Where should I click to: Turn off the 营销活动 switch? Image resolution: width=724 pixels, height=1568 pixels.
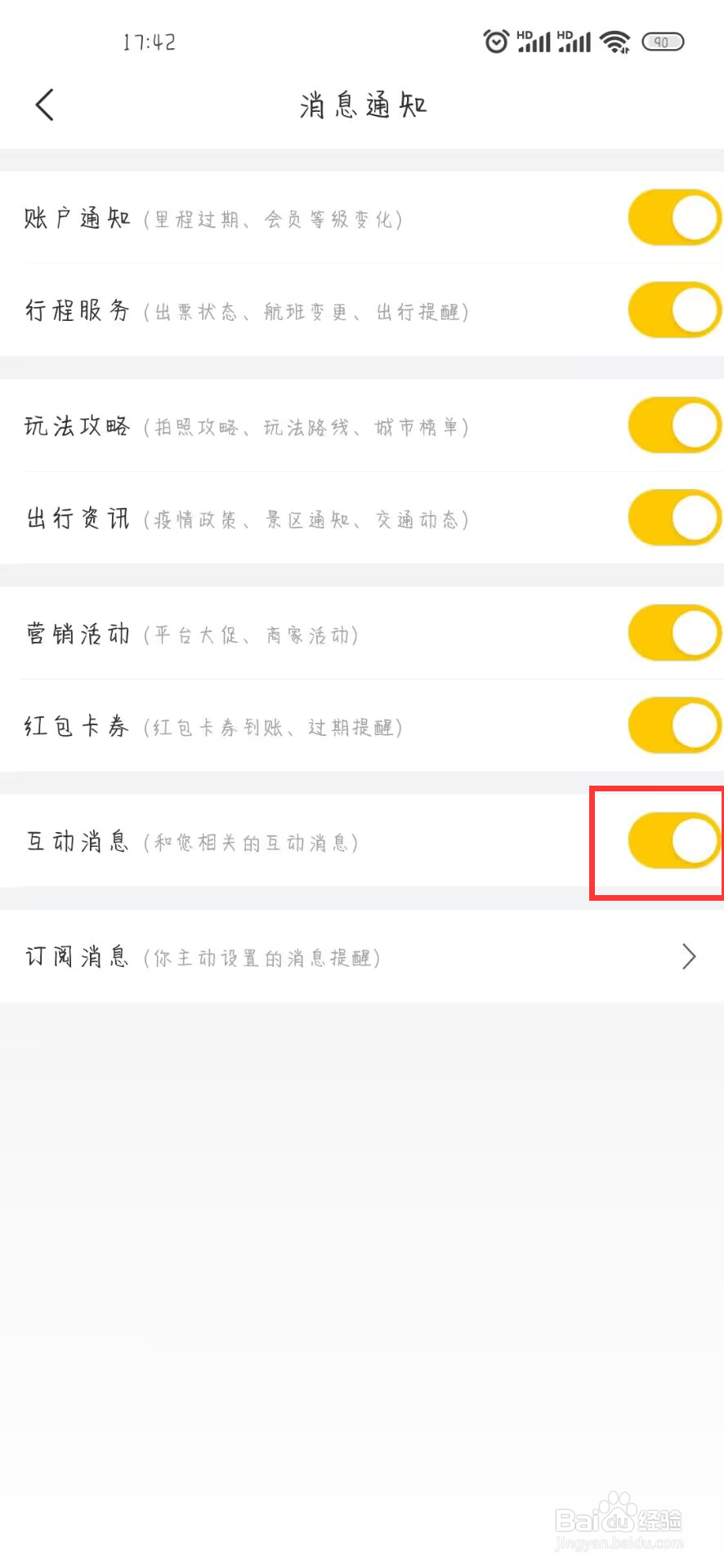coord(673,632)
